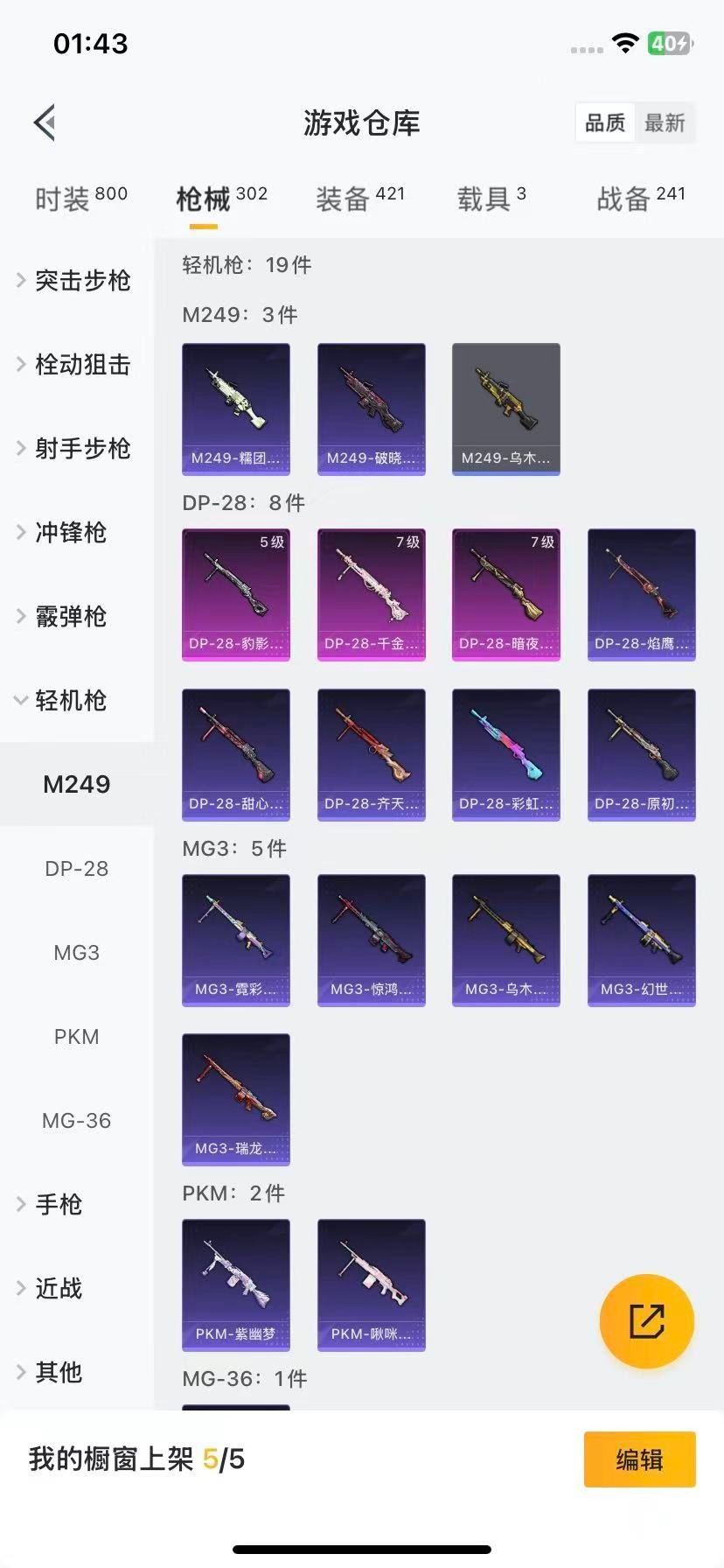This screenshot has height=1568, width=724.
Task: Open the PKM-紫幽梦 weapon skin
Action: (x=235, y=1284)
